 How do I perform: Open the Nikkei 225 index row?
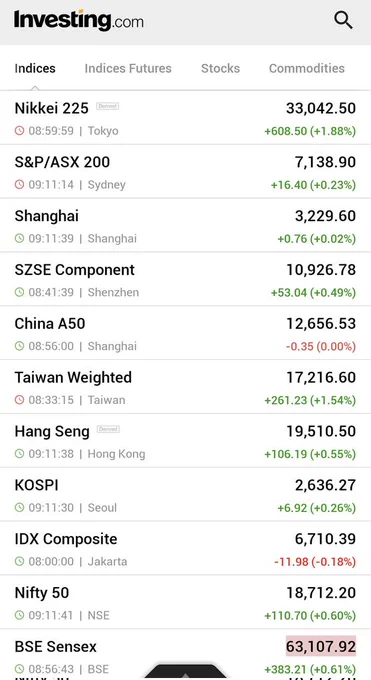(x=185, y=118)
